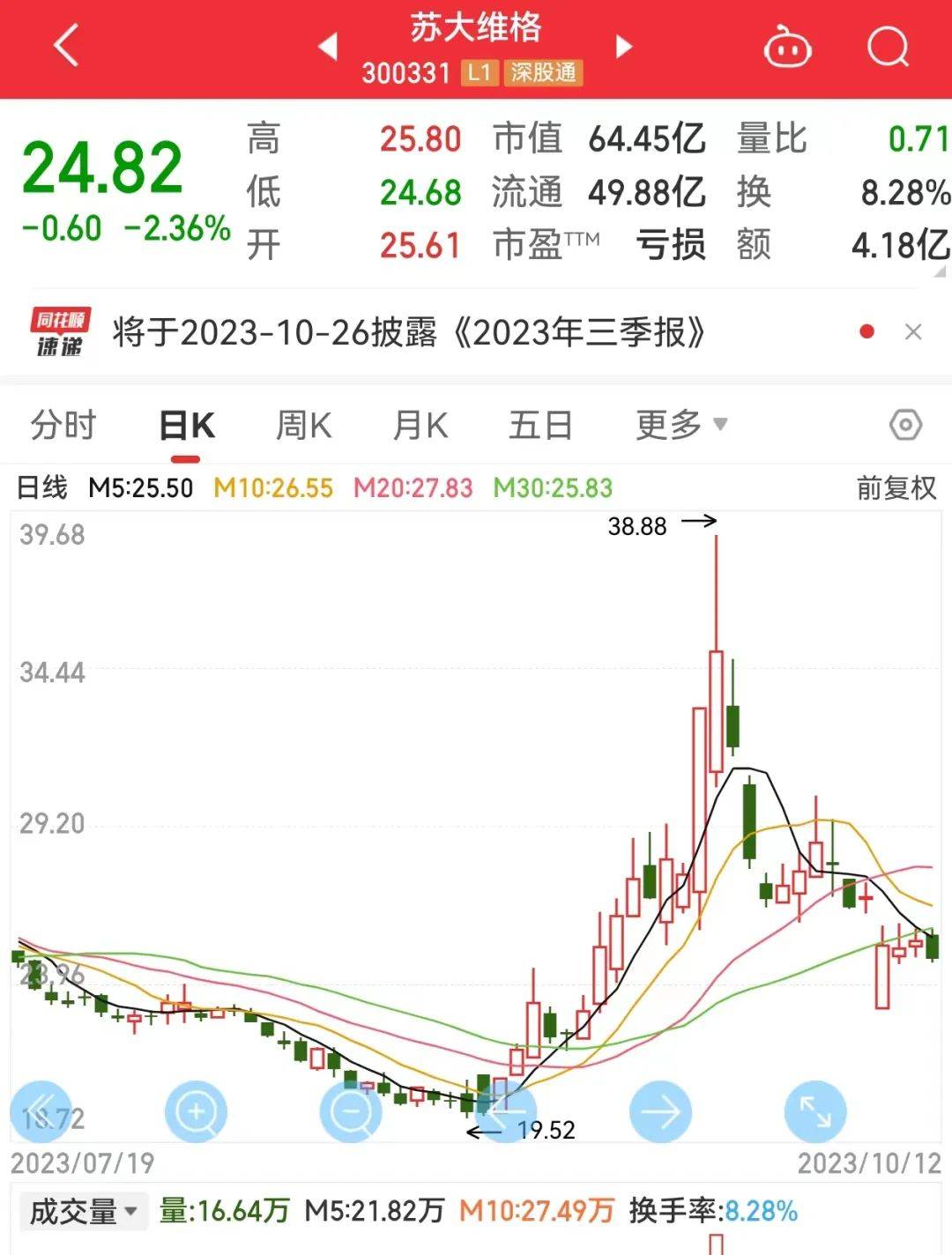Expand the 更多 chart period dropdown

click(x=681, y=426)
